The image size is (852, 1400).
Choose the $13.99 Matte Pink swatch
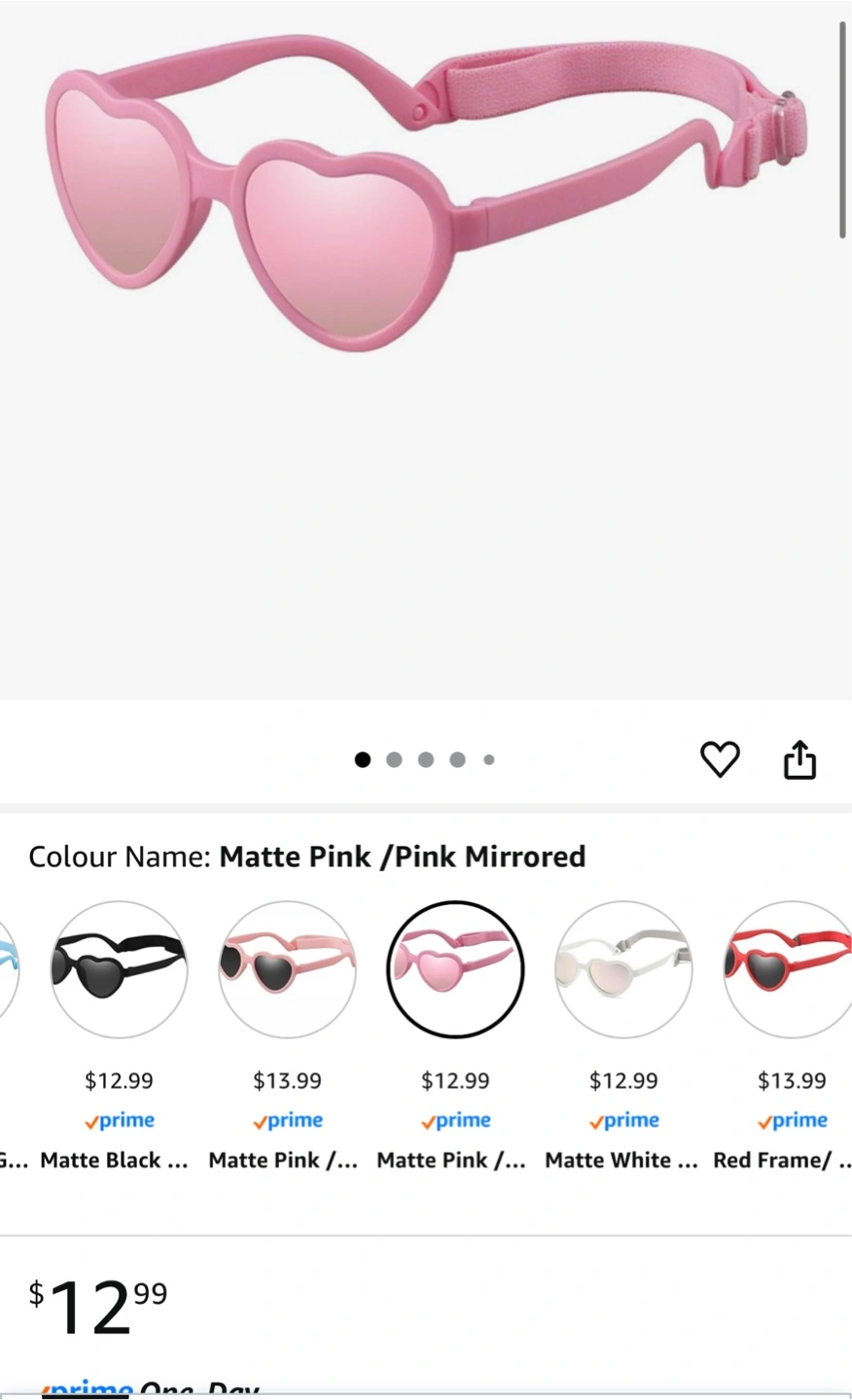point(287,969)
